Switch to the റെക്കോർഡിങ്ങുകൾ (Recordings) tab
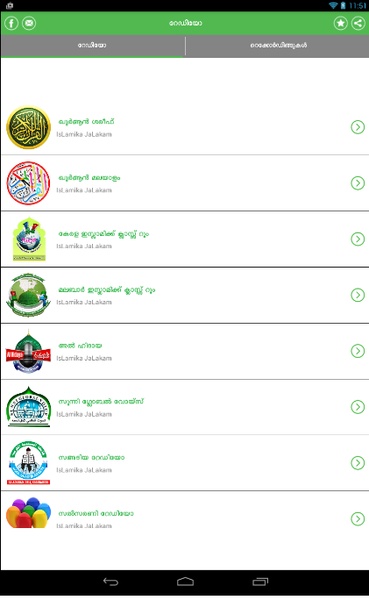Screen dimensions: 369x600 [x=278, y=46]
